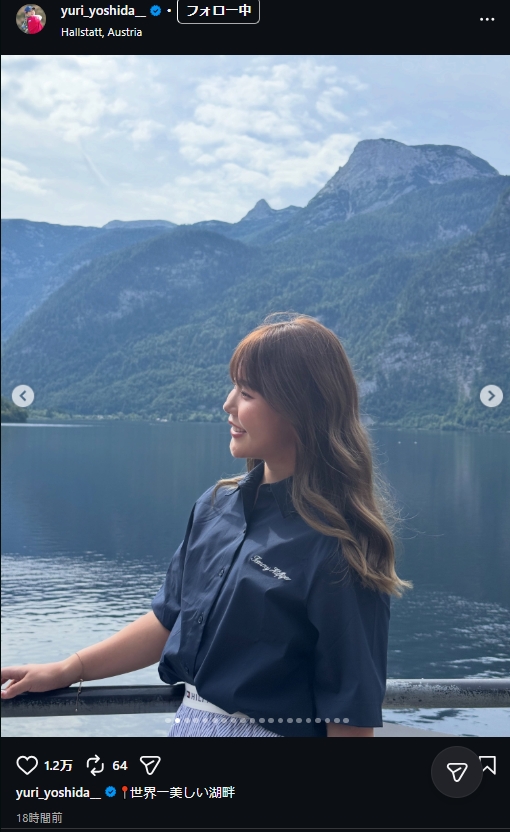Open yuri_yoshida__ profile picture
The image size is (510, 832).
[31, 19]
